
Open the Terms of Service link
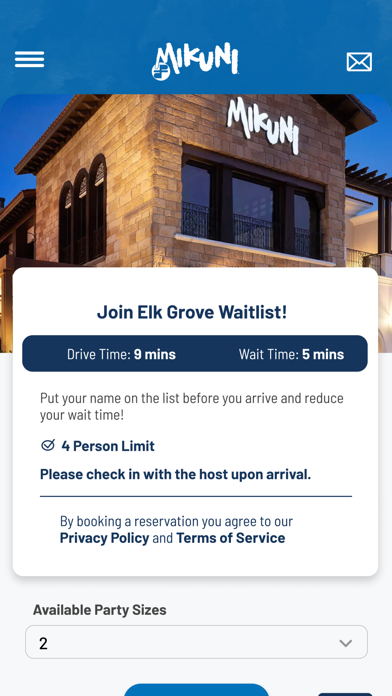point(230,538)
